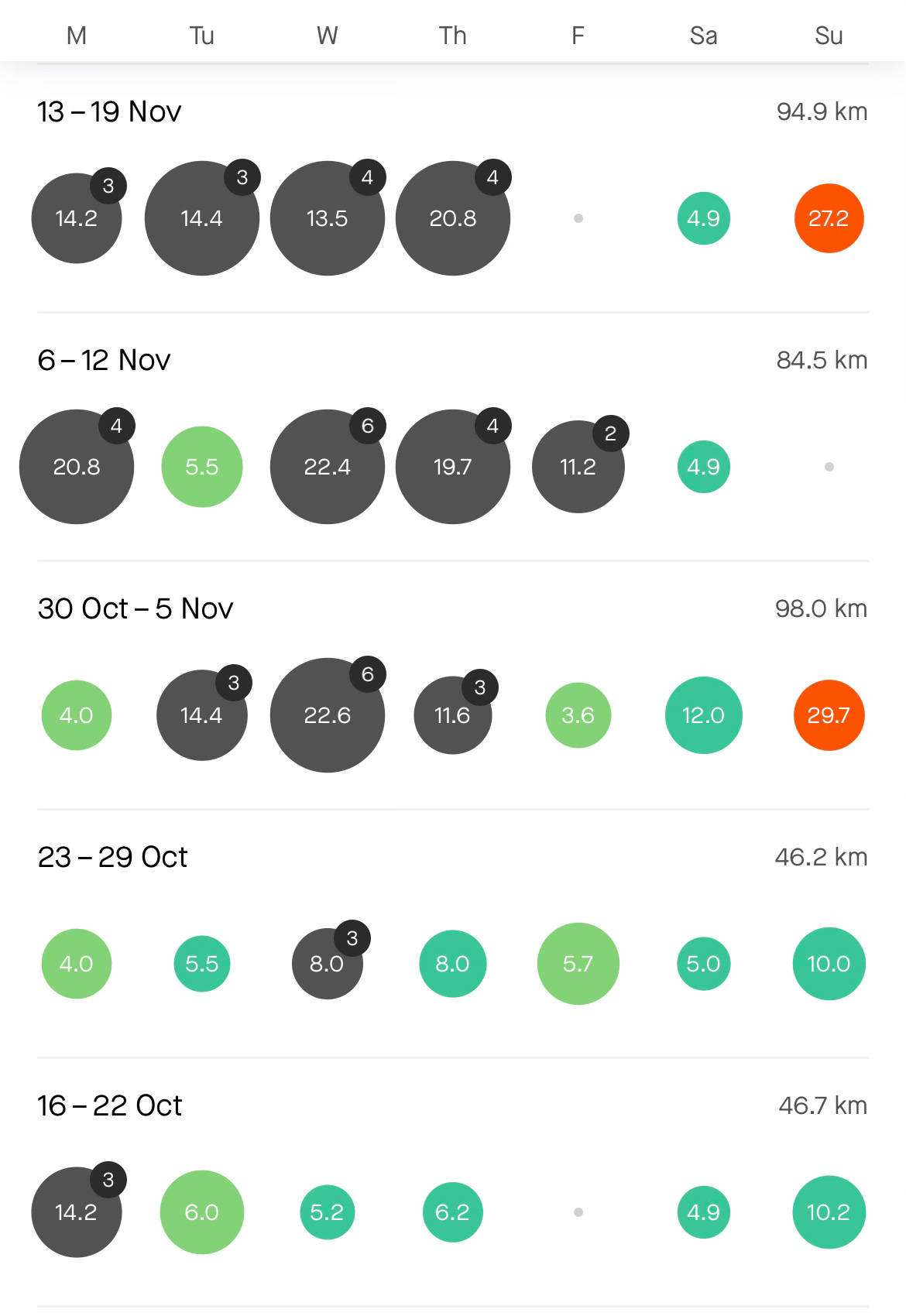The image size is (906, 1316).
Task: Open the 27.2 km Sunday activity, 13–19 Nov
Action: tap(829, 218)
